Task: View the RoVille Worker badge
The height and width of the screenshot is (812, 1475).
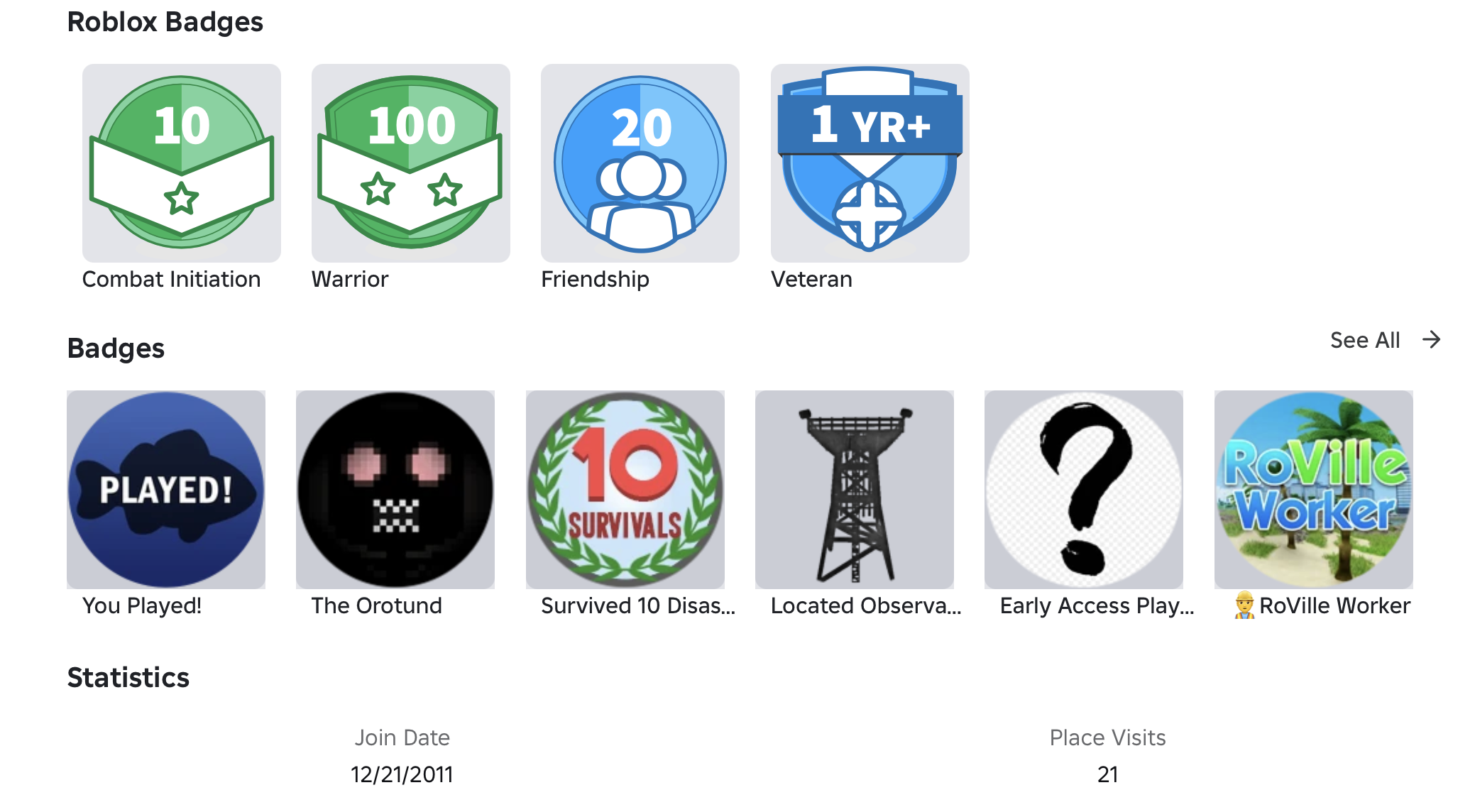Action: (x=1314, y=490)
